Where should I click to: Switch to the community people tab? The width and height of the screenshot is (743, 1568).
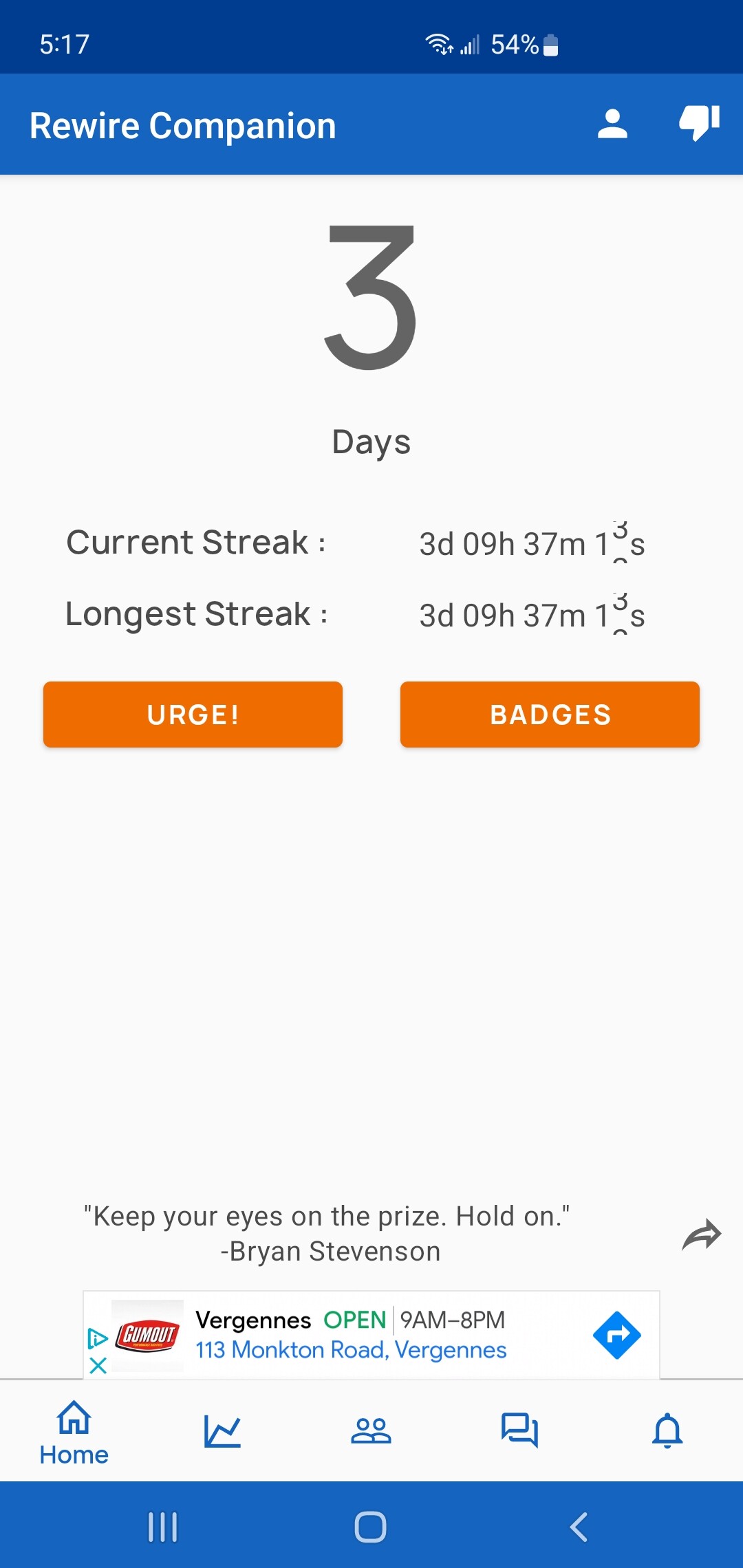[371, 1431]
